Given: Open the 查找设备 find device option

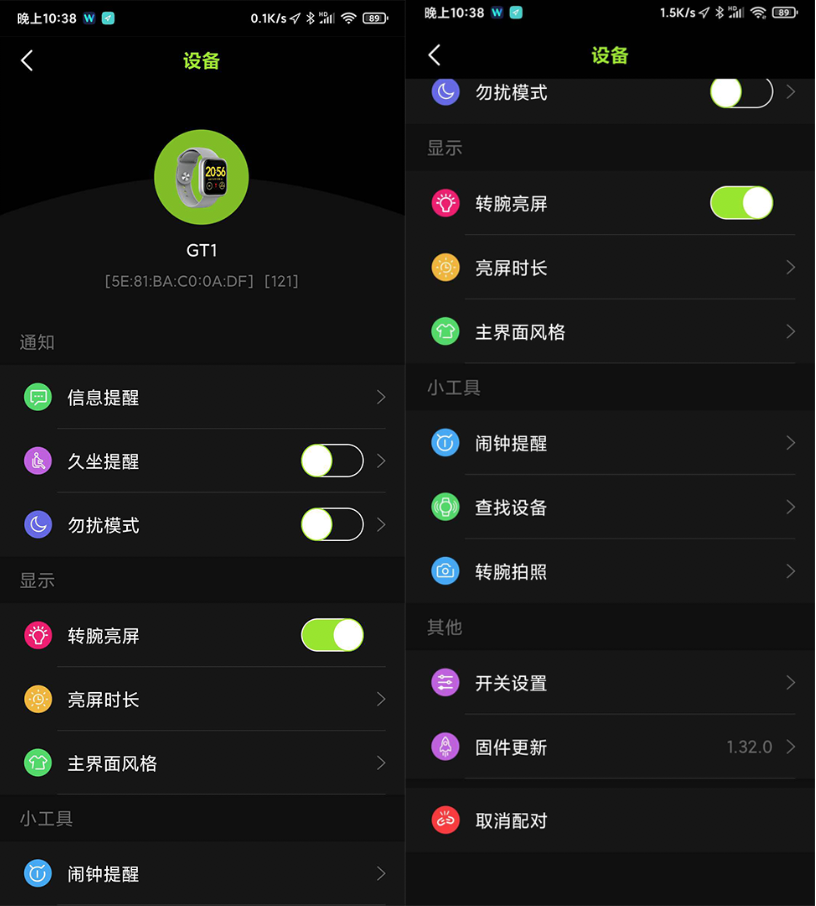Looking at the screenshot, I should click(x=610, y=507).
